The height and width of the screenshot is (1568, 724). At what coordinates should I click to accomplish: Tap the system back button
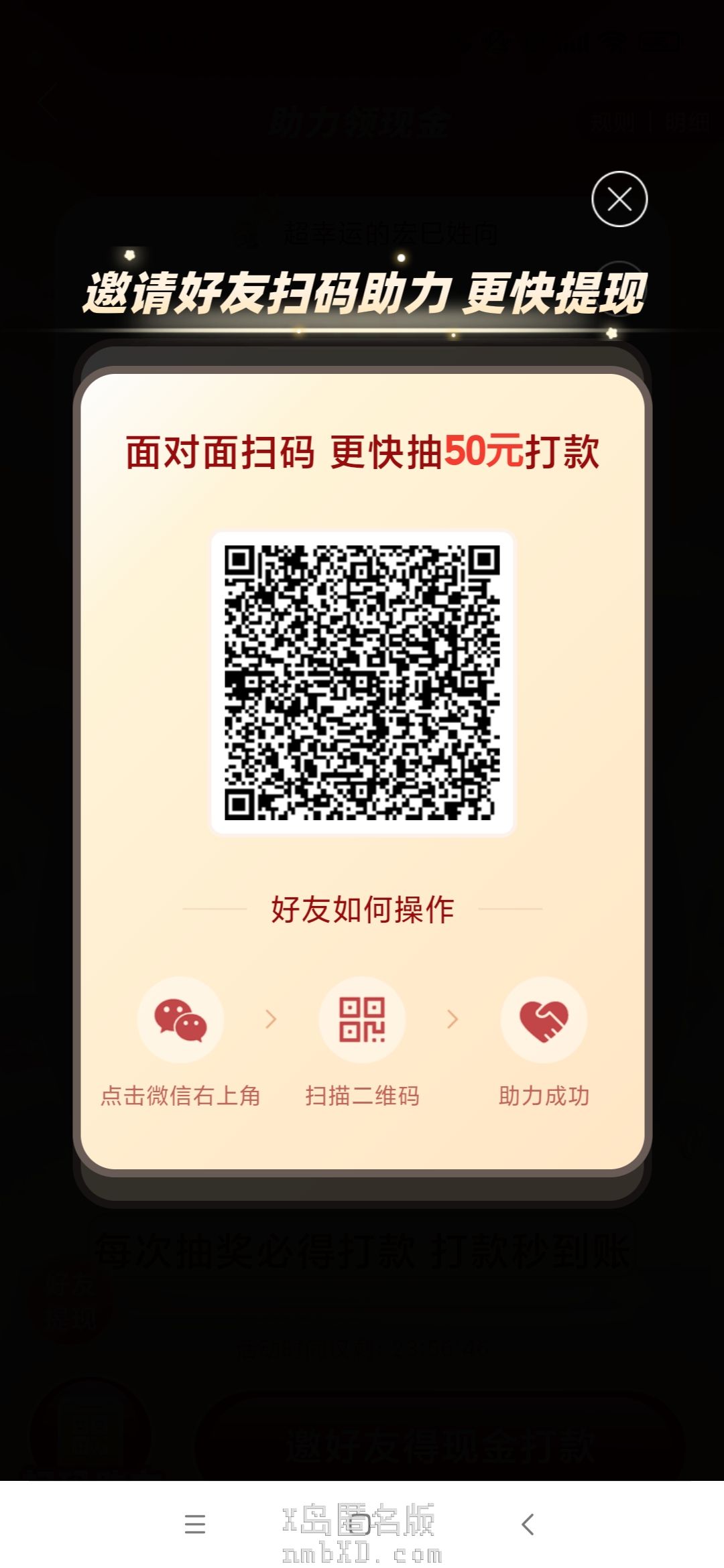point(528,1524)
